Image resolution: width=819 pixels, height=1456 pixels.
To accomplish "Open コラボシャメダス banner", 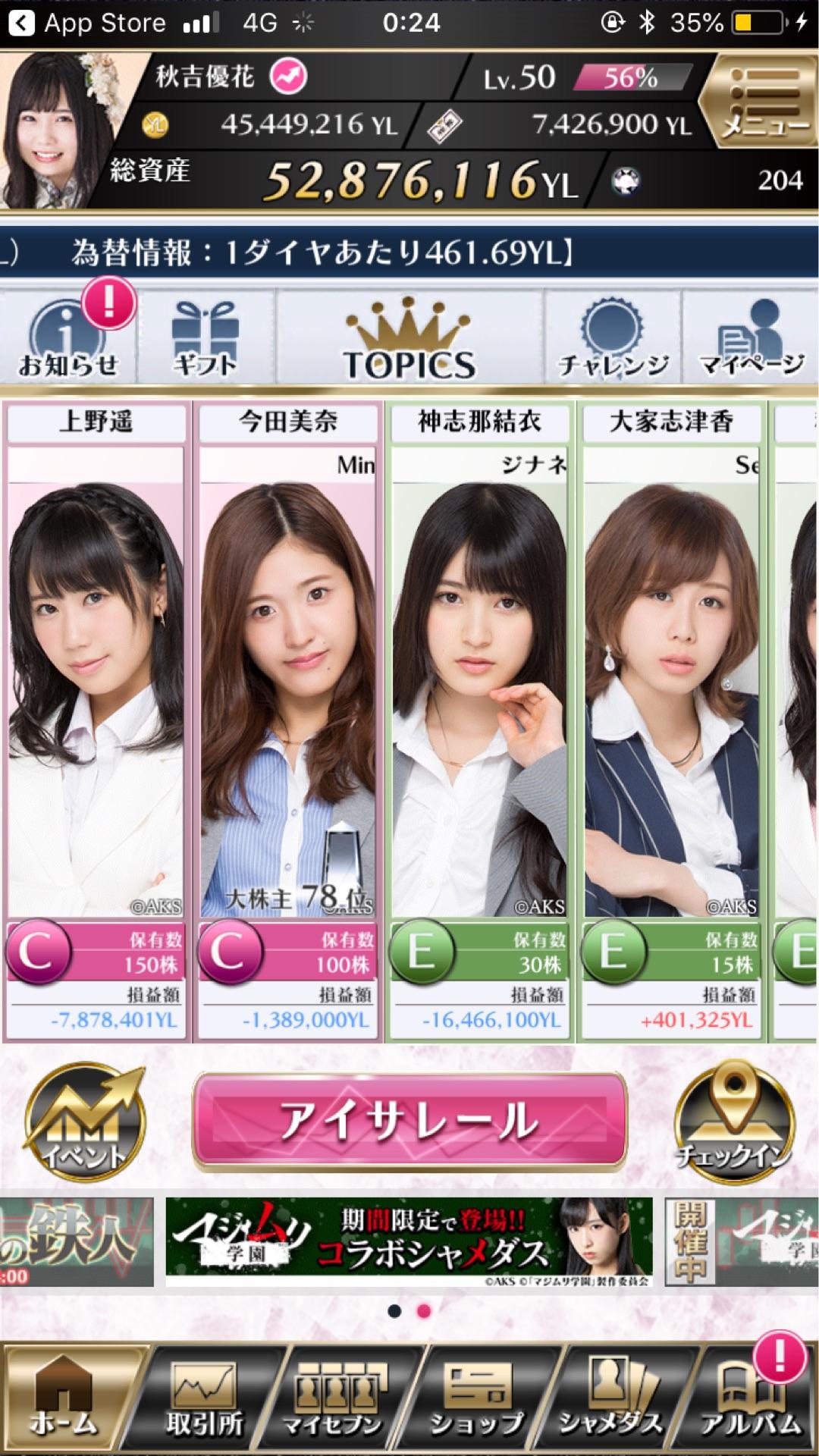I will pyautogui.click(x=409, y=1241).
